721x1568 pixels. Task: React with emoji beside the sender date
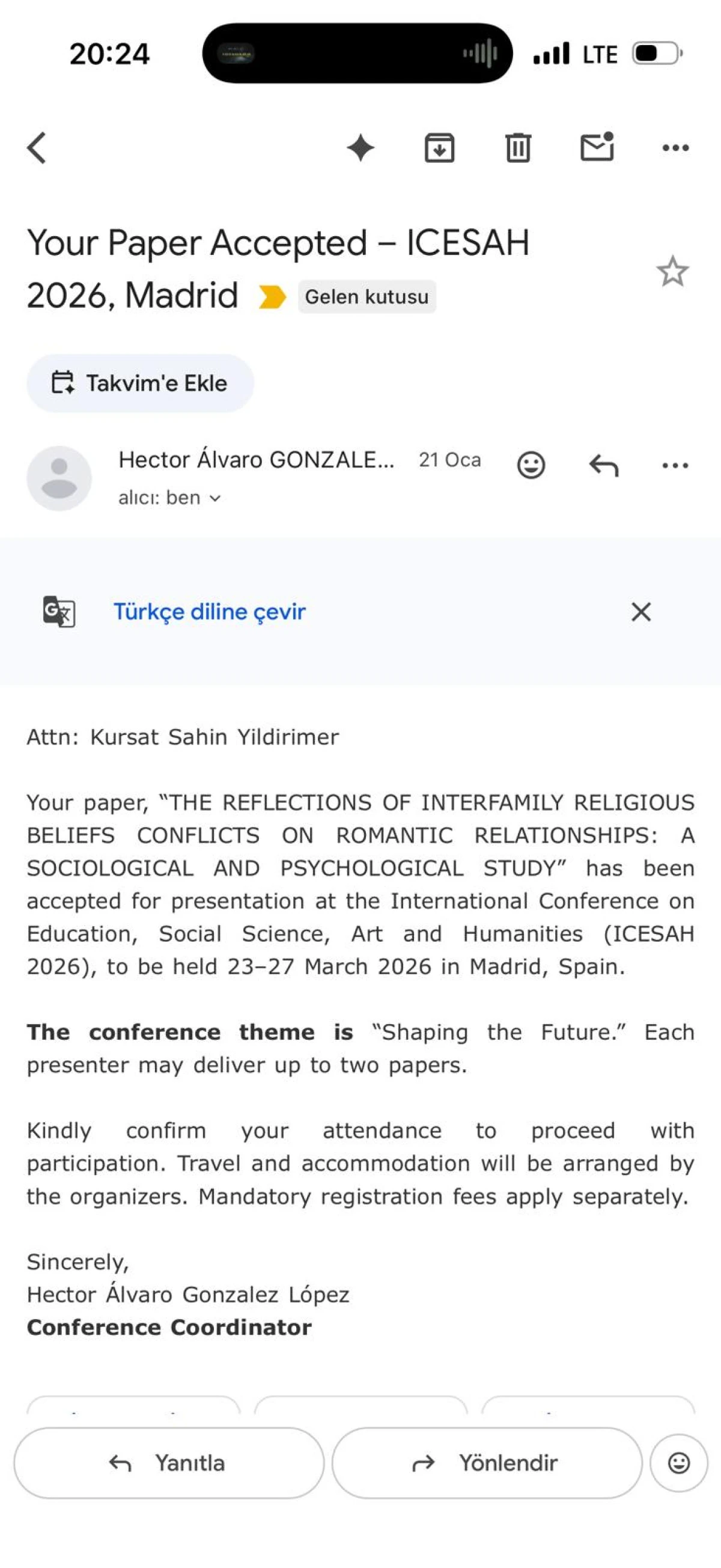531,466
